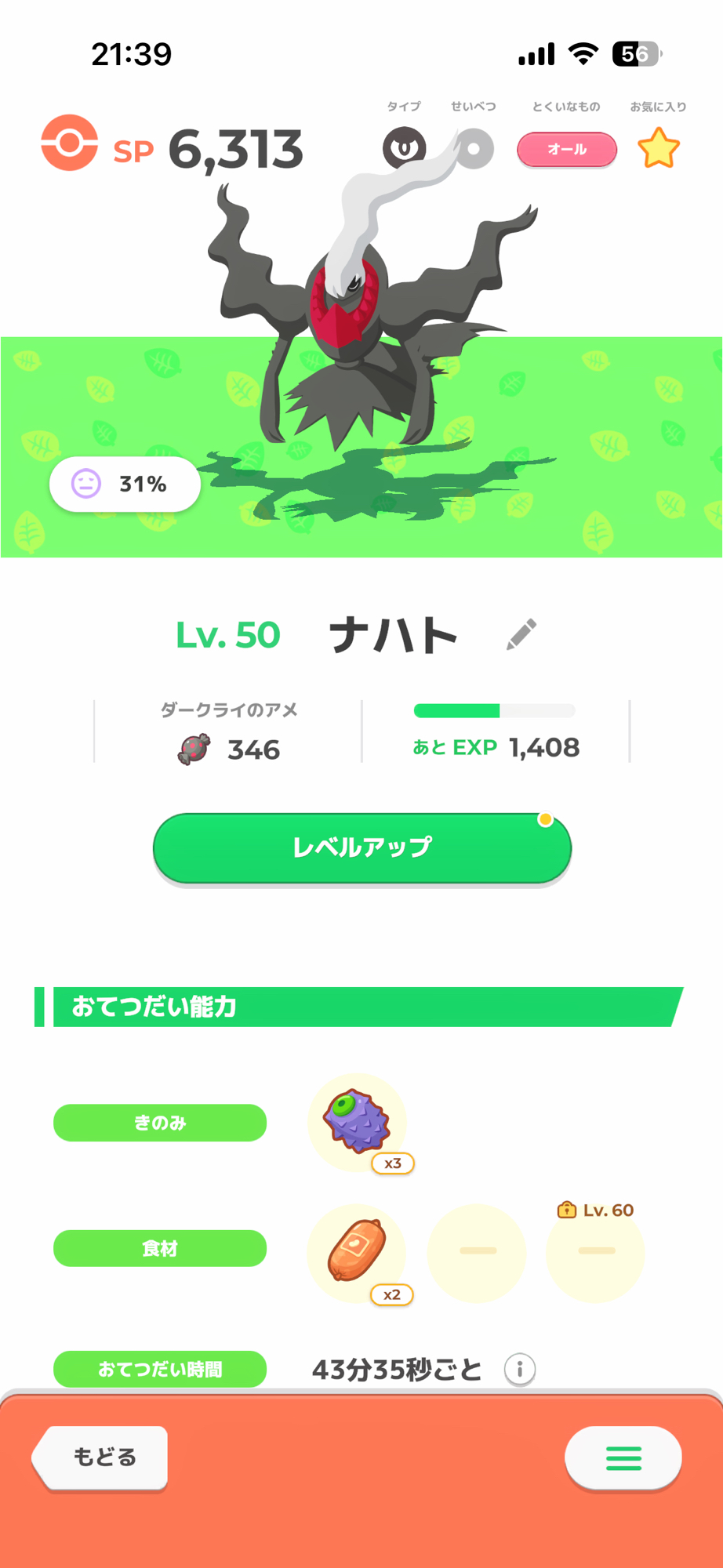
Task: Tap the green レベルアップ button
Action: [361, 848]
